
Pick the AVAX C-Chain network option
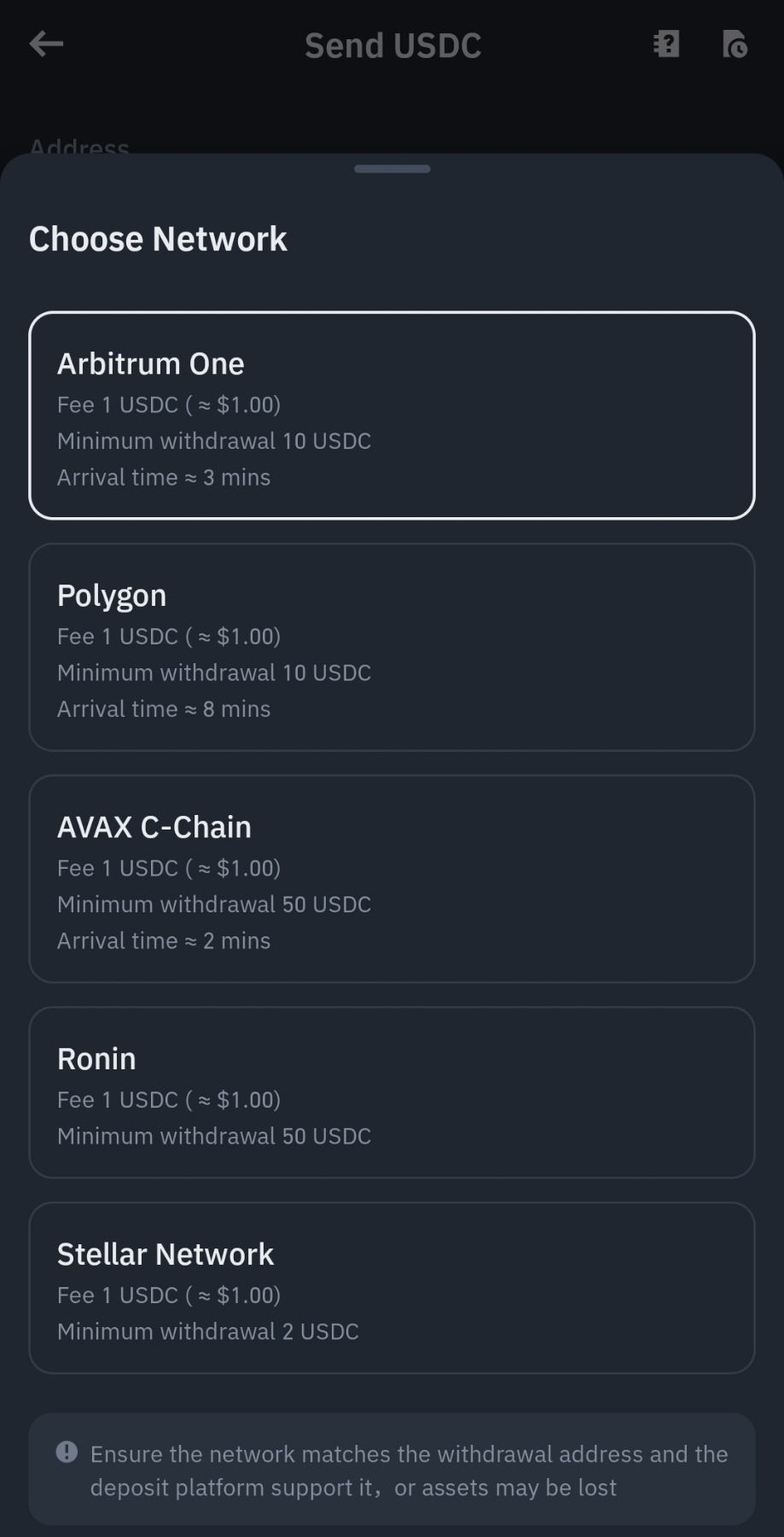click(x=392, y=879)
